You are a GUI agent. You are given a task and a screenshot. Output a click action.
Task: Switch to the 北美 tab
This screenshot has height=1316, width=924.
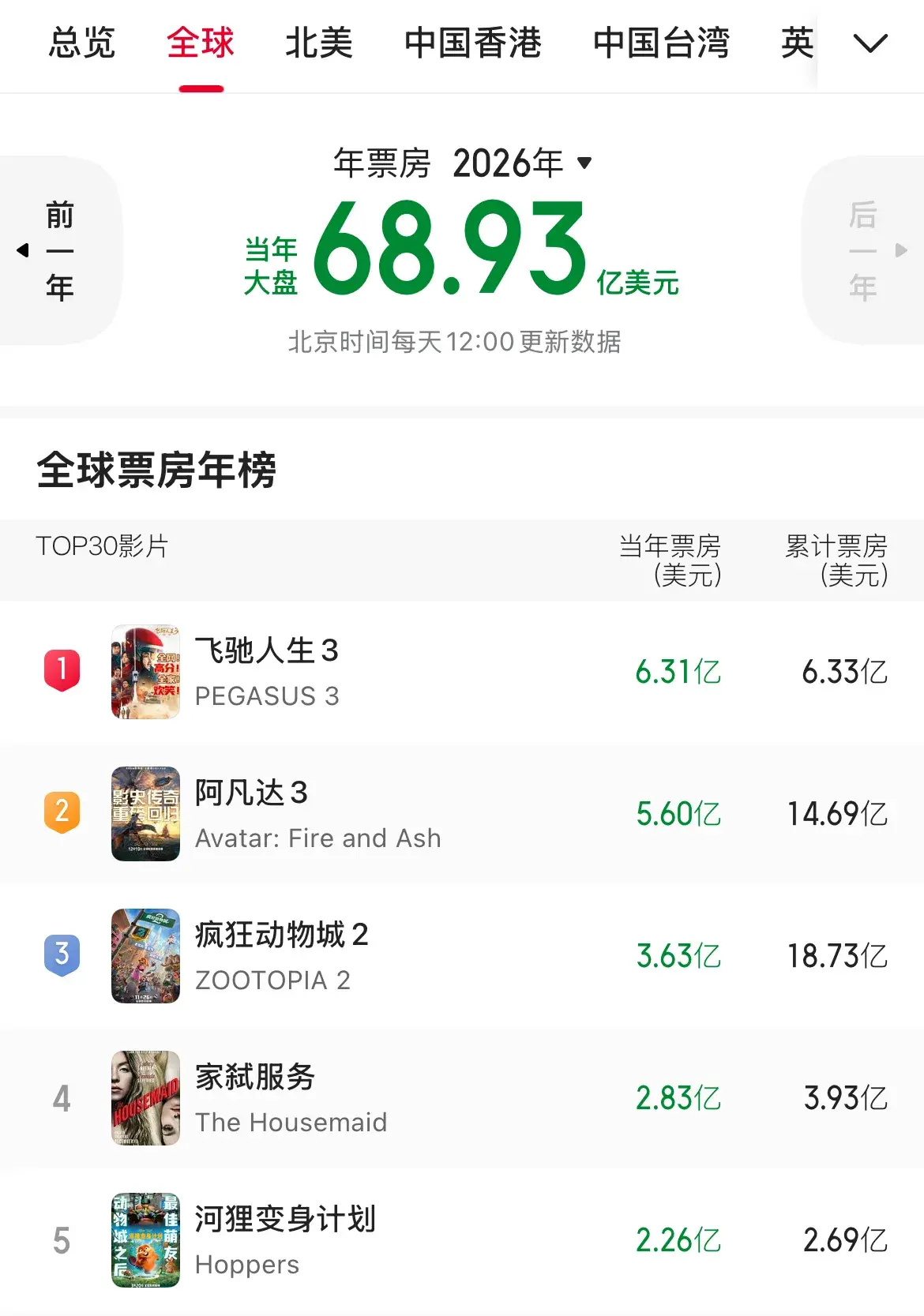[318, 43]
